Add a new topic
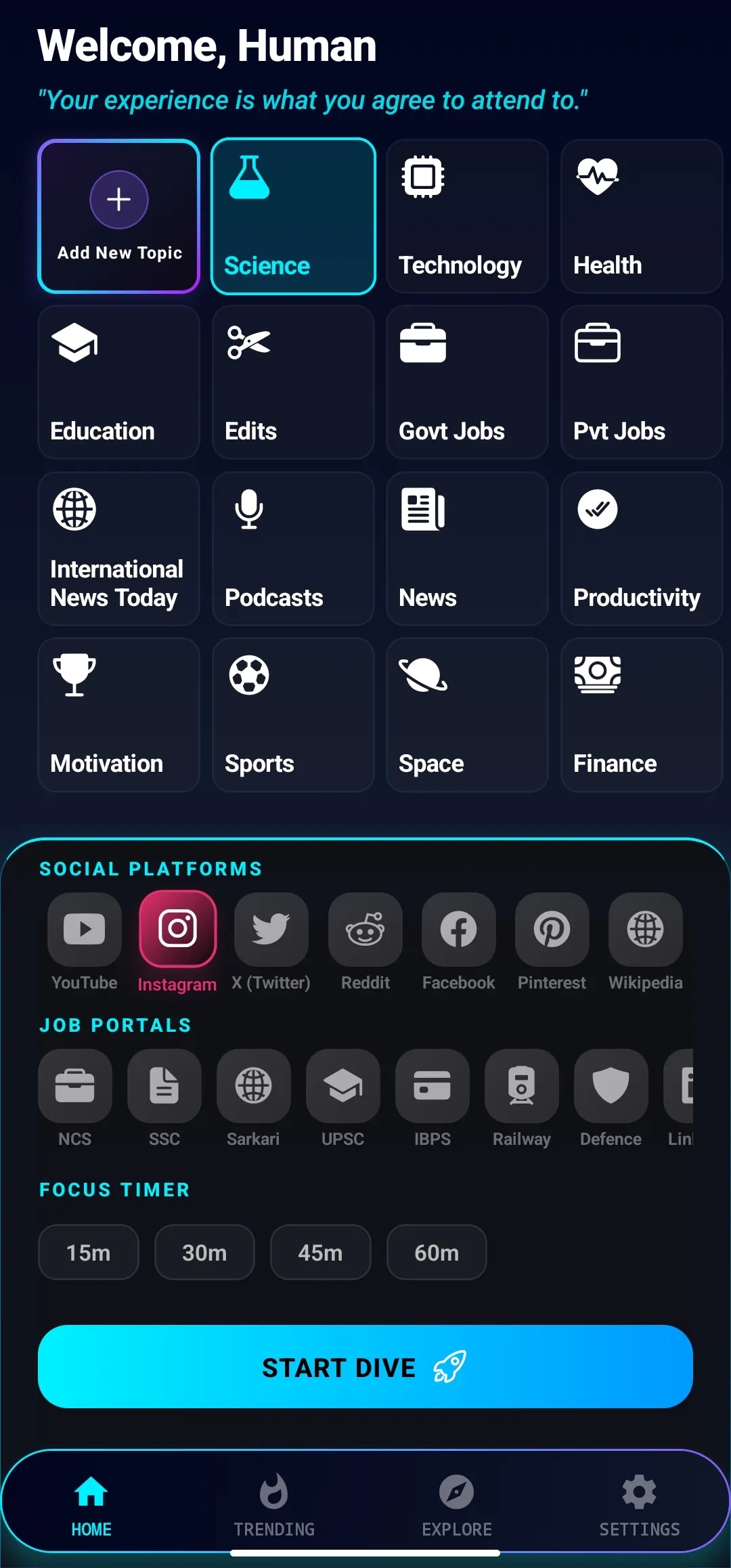The width and height of the screenshot is (731, 1568). 118,216
